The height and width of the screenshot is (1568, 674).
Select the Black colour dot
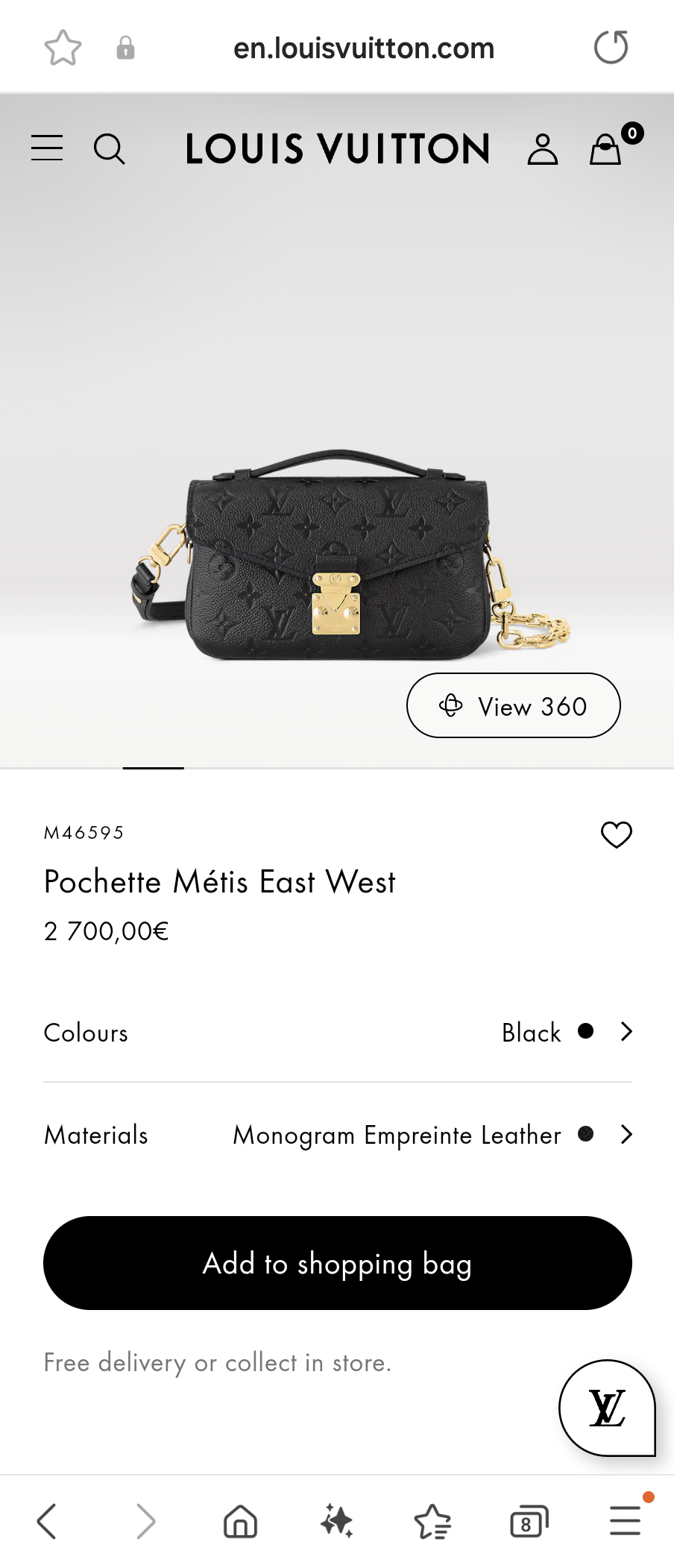click(x=586, y=1032)
